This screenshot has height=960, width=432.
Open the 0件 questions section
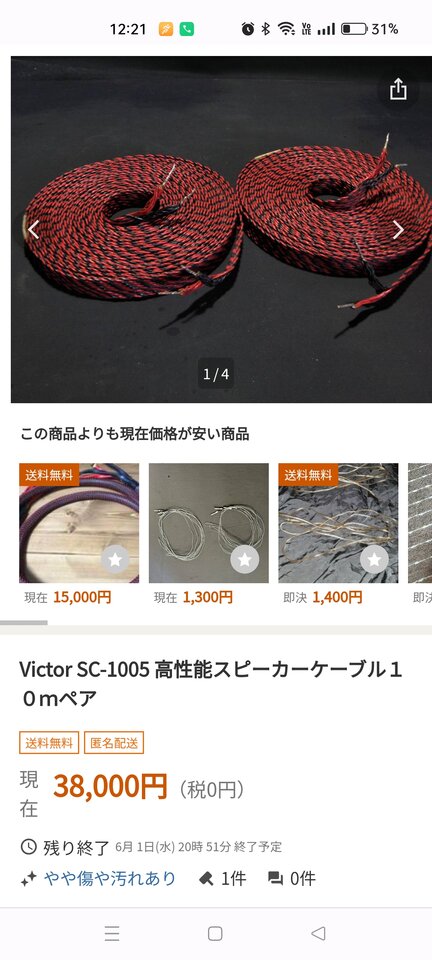(292, 879)
